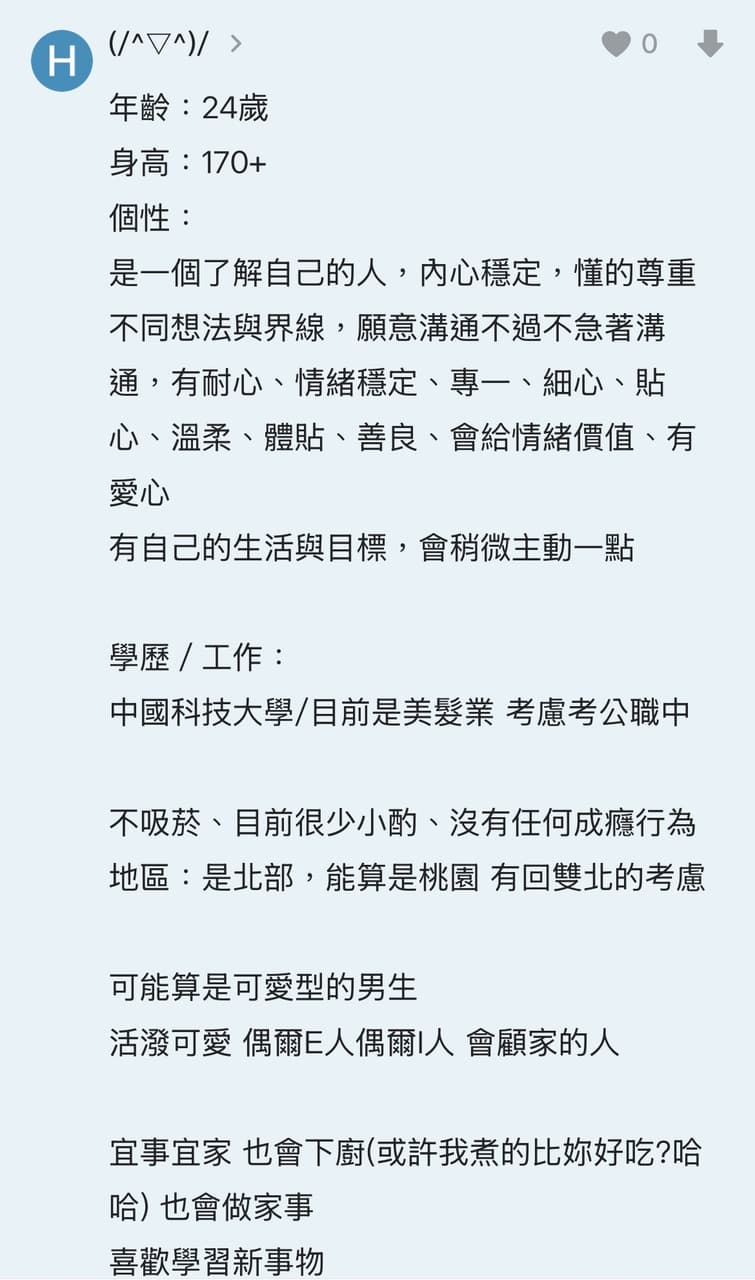The width and height of the screenshot is (755, 1280).
Task: Like this comment with the heart
Action: point(616,44)
